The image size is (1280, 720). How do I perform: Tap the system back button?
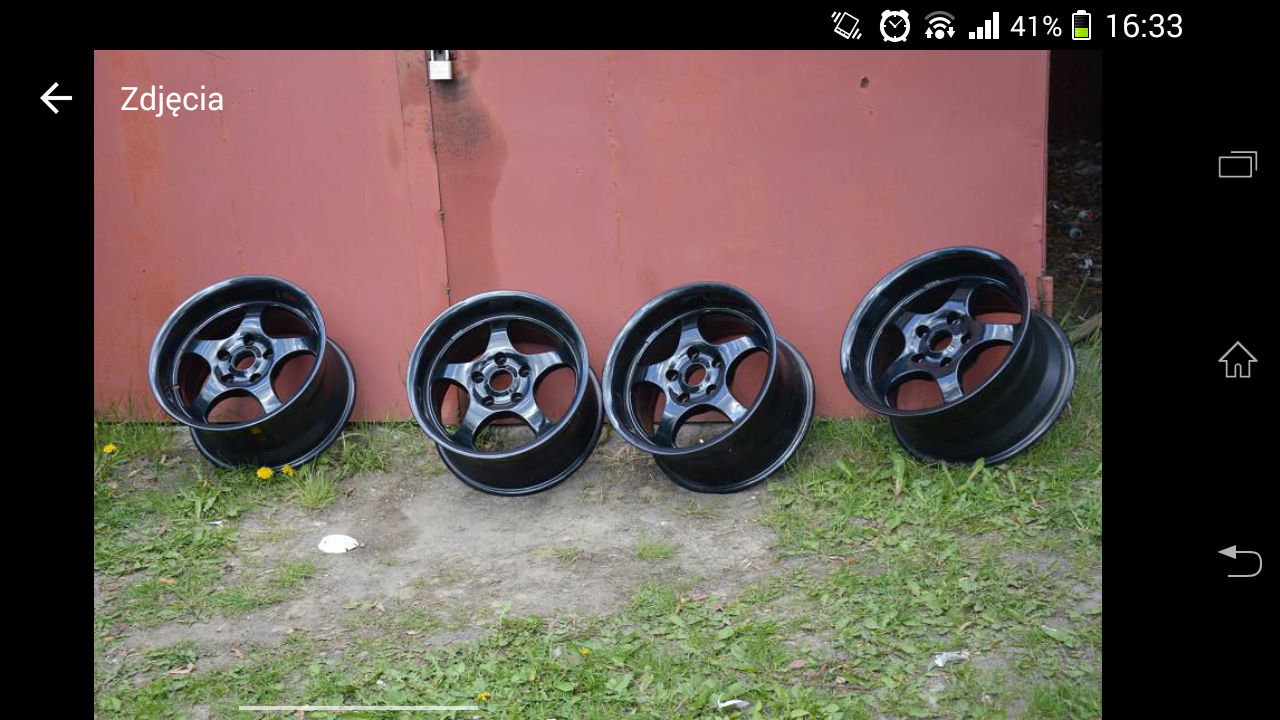click(x=1238, y=560)
